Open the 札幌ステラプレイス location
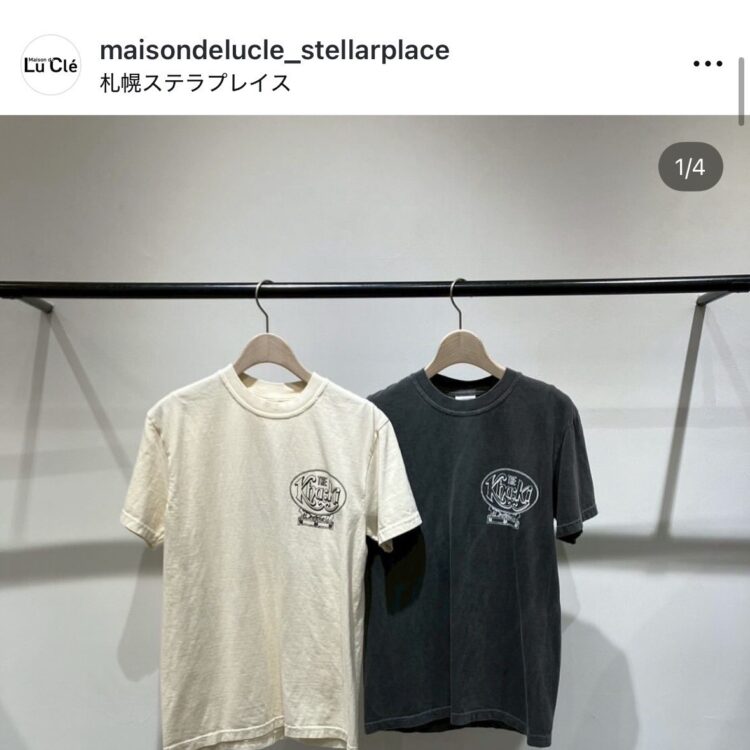 (196, 83)
